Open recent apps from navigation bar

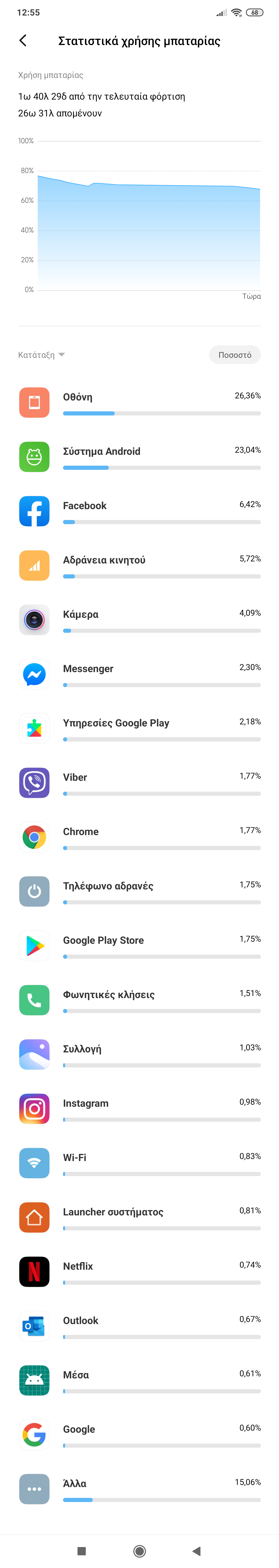[x=81, y=1550]
